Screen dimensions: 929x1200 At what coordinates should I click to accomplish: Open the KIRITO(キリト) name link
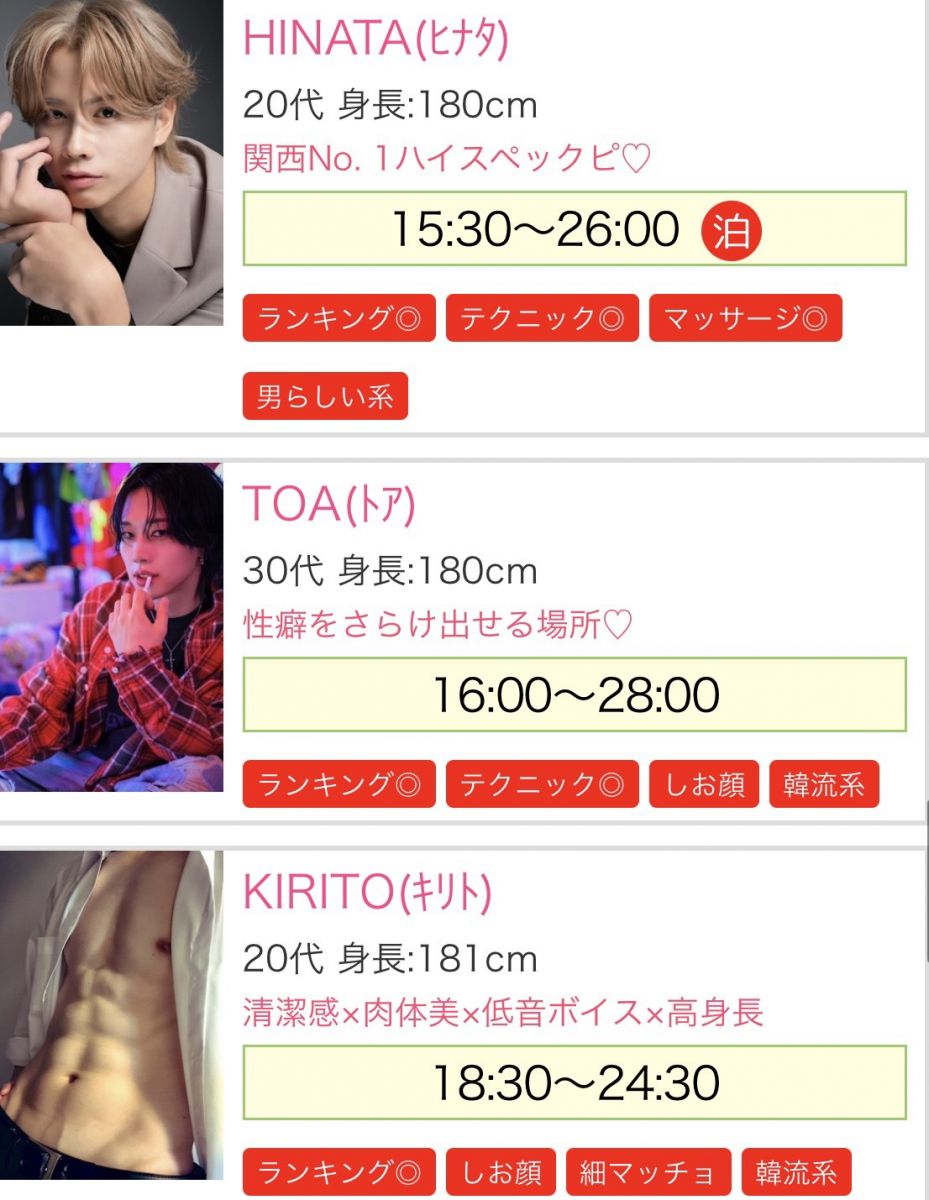point(367,893)
